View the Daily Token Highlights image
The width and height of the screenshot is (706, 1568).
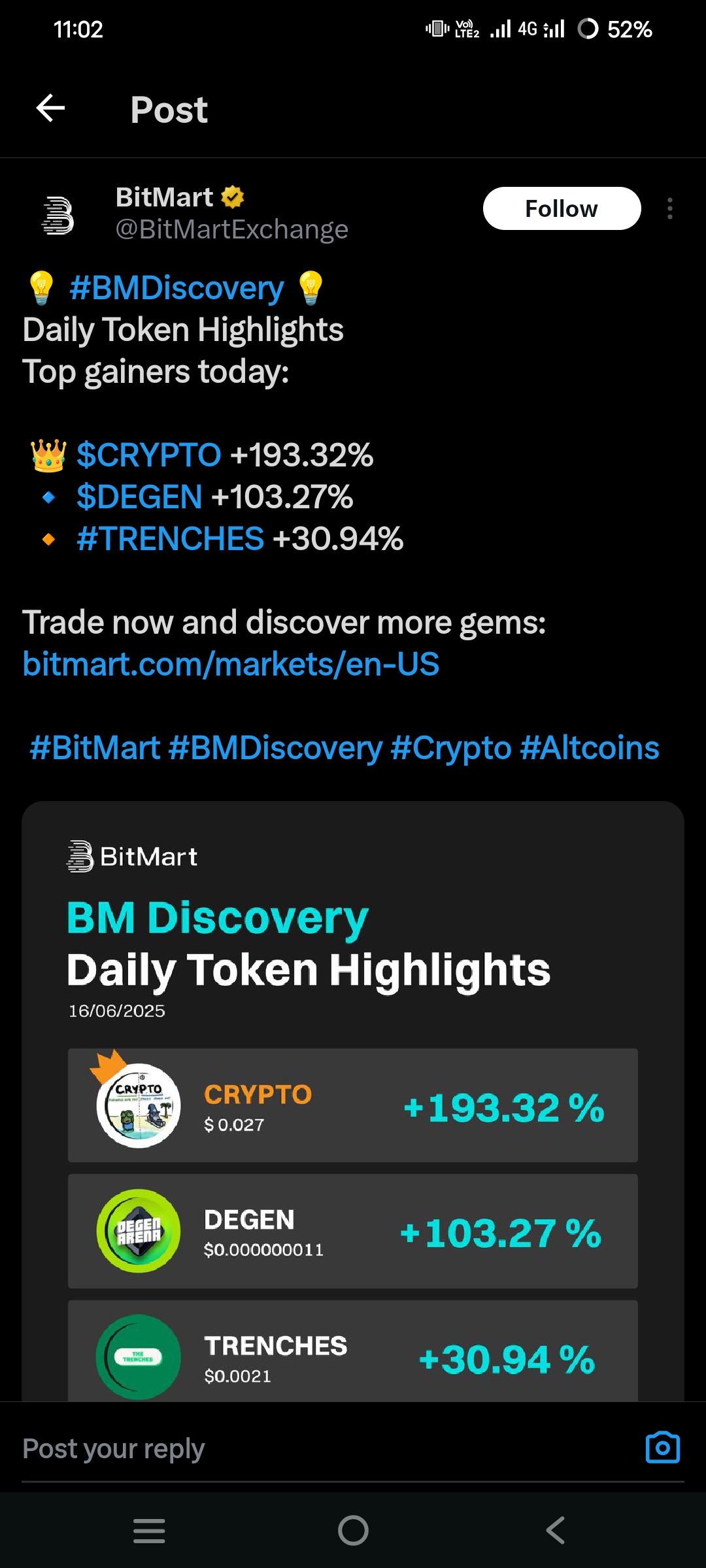(x=353, y=1111)
